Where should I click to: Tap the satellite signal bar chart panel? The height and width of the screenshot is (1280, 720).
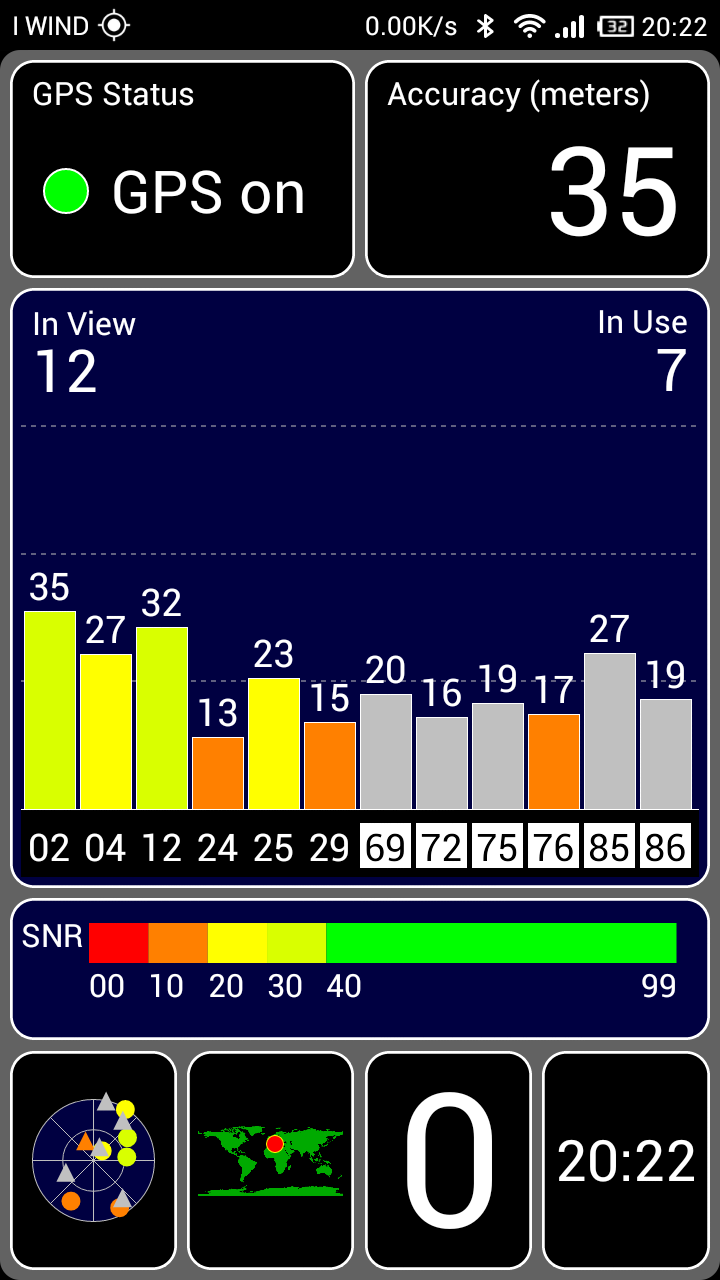coord(360,588)
